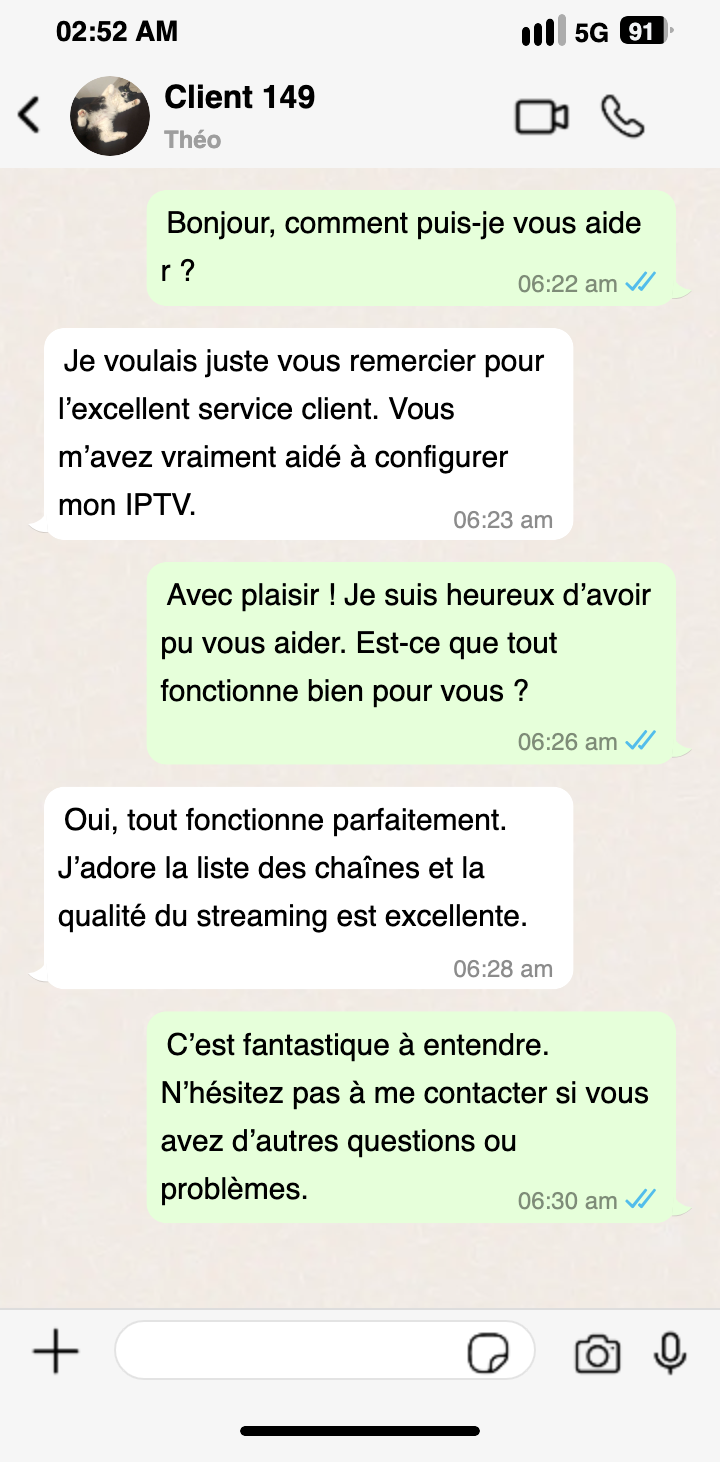The image size is (720, 1462).
Task: Tap the 06:28 am timestamp on Théo's message
Action: click(504, 968)
